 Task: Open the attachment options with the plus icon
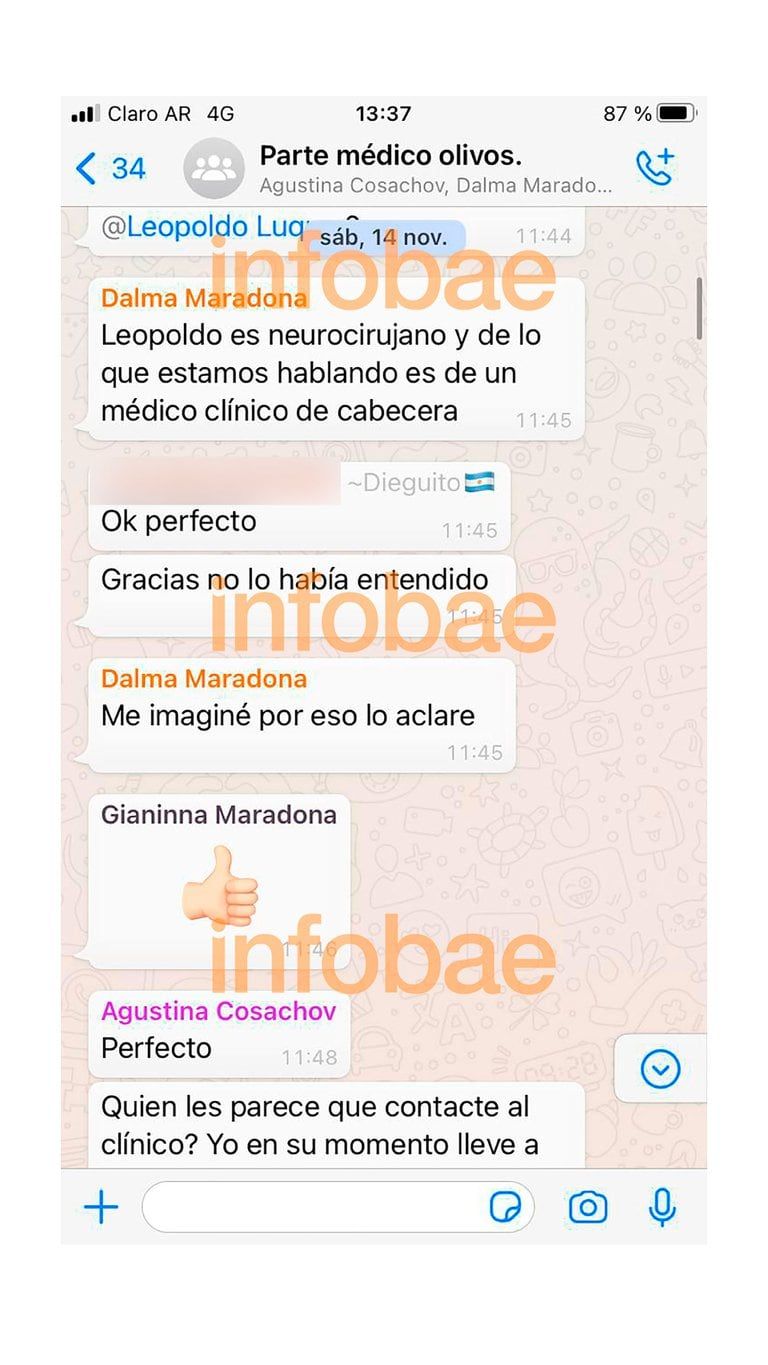[x=100, y=1207]
